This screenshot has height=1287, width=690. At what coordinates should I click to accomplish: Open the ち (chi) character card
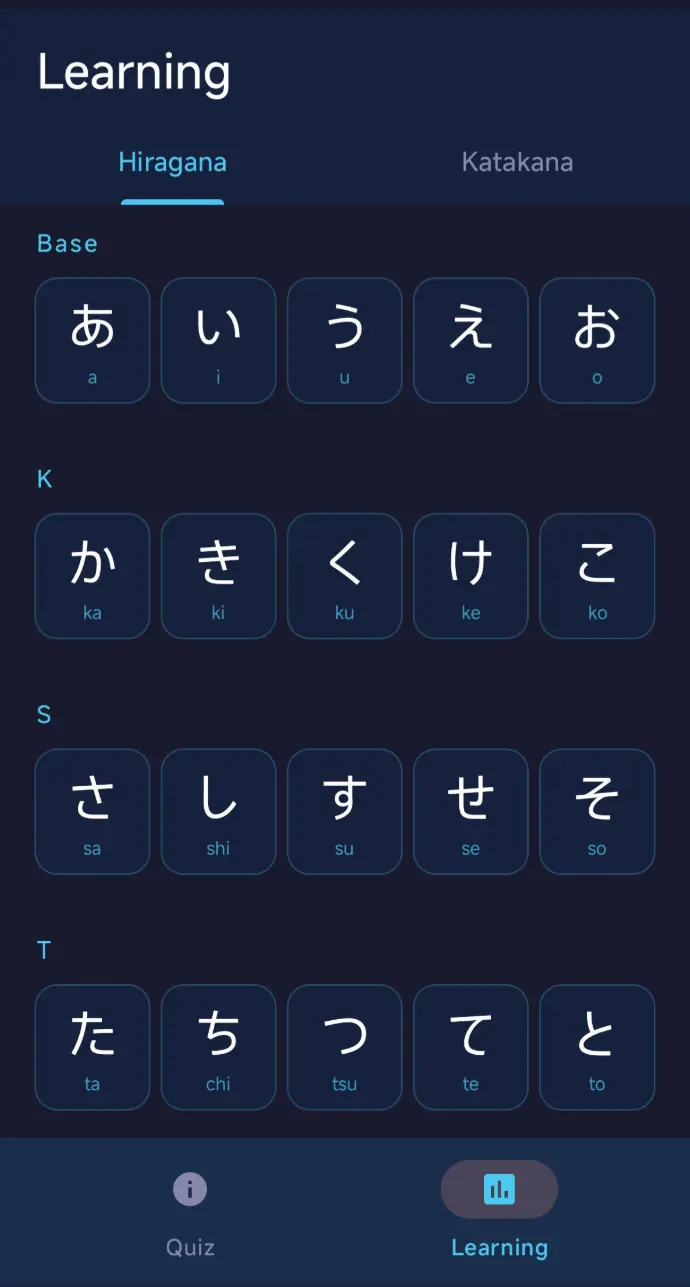218,1047
